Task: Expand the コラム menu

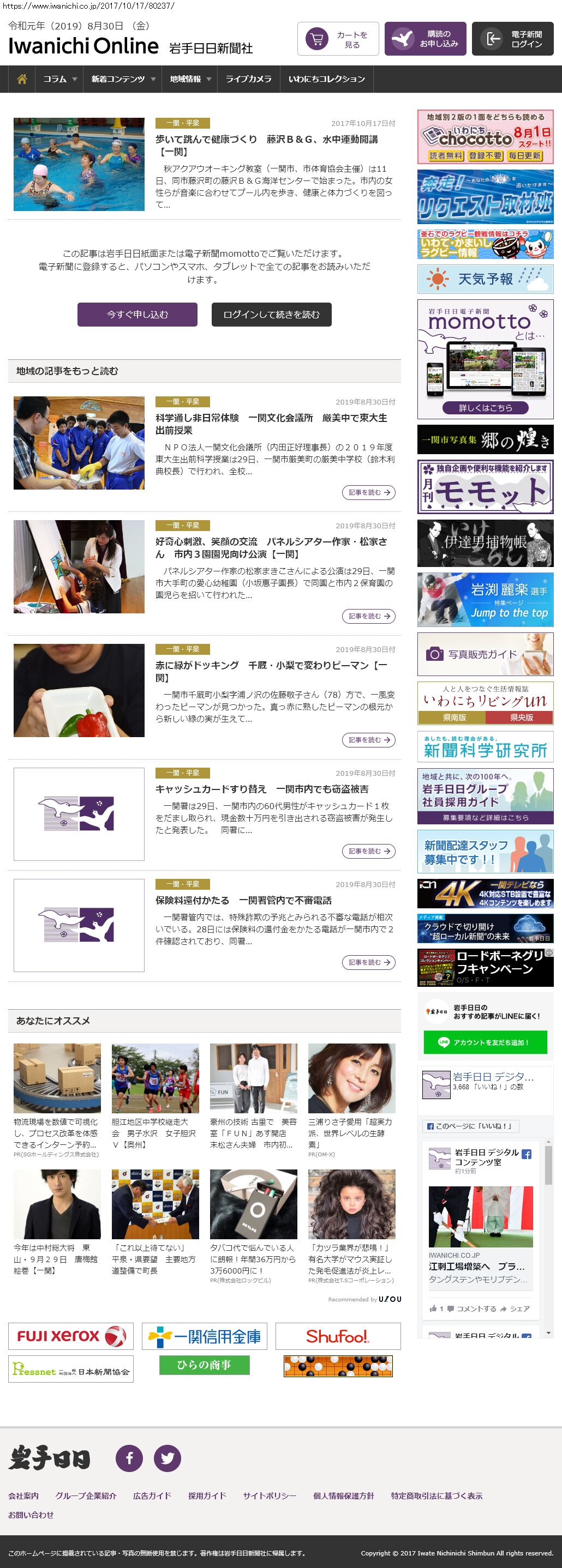Action: (x=59, y=79)
